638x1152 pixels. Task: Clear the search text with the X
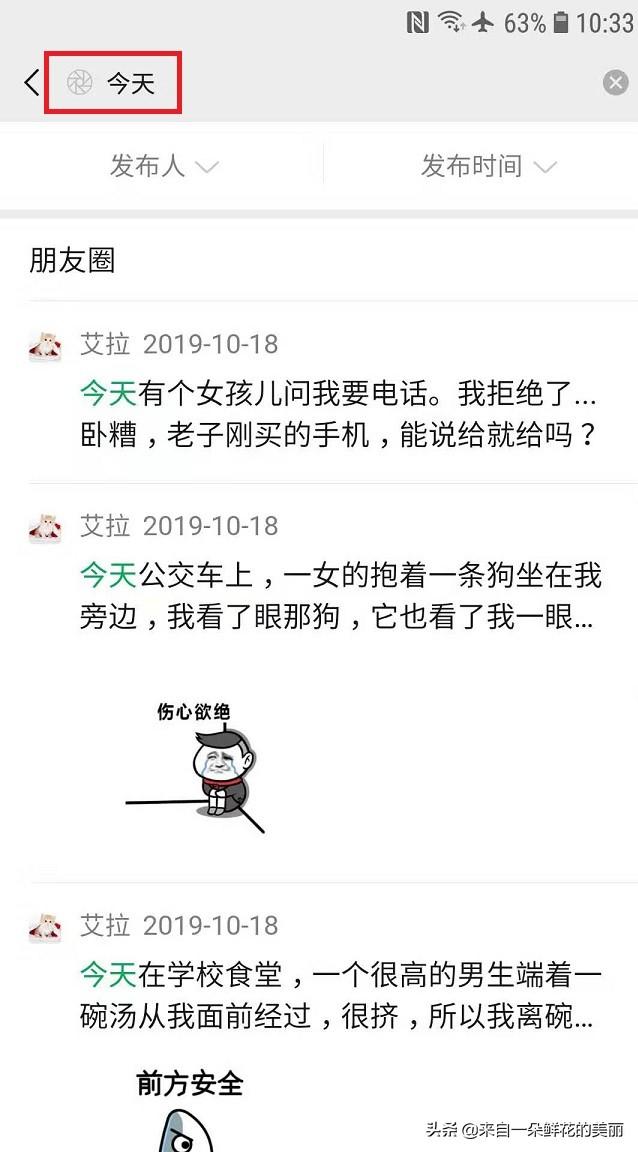pos(615,83)
